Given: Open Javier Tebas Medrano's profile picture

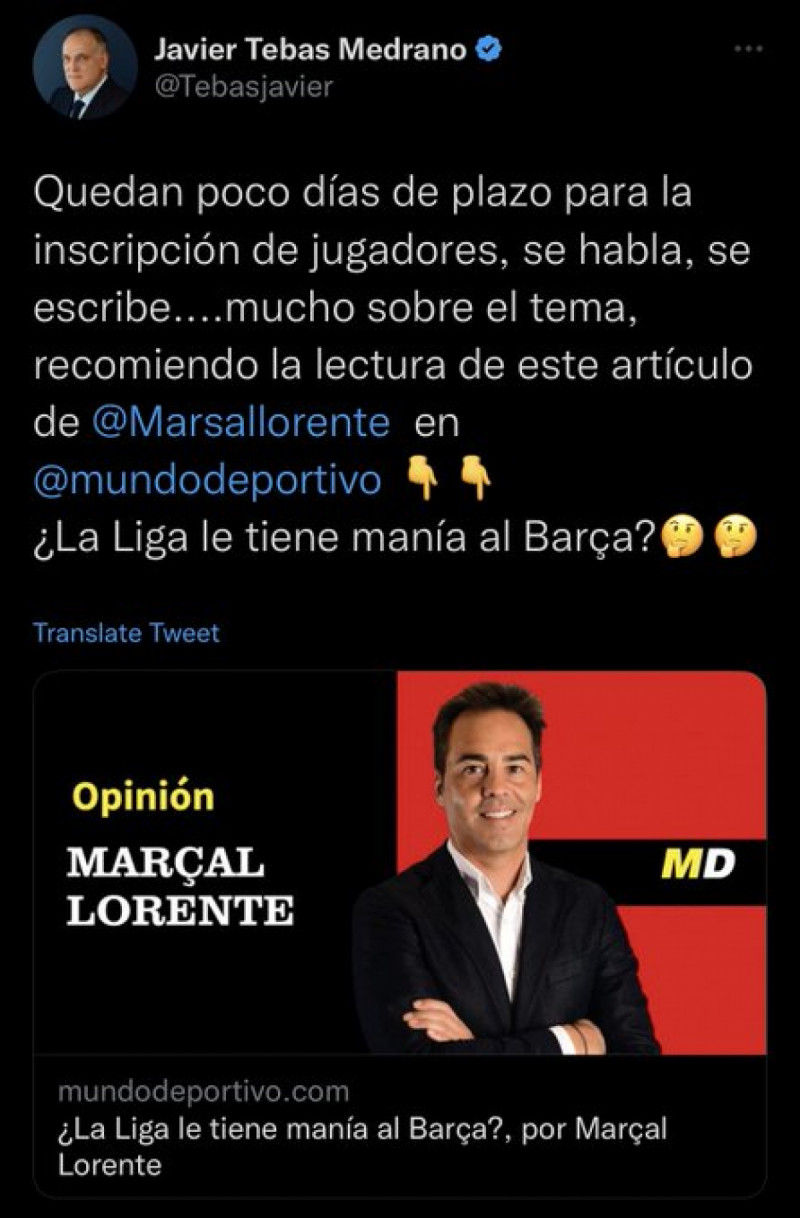Looking at the screenshot, I should point(85,67).
